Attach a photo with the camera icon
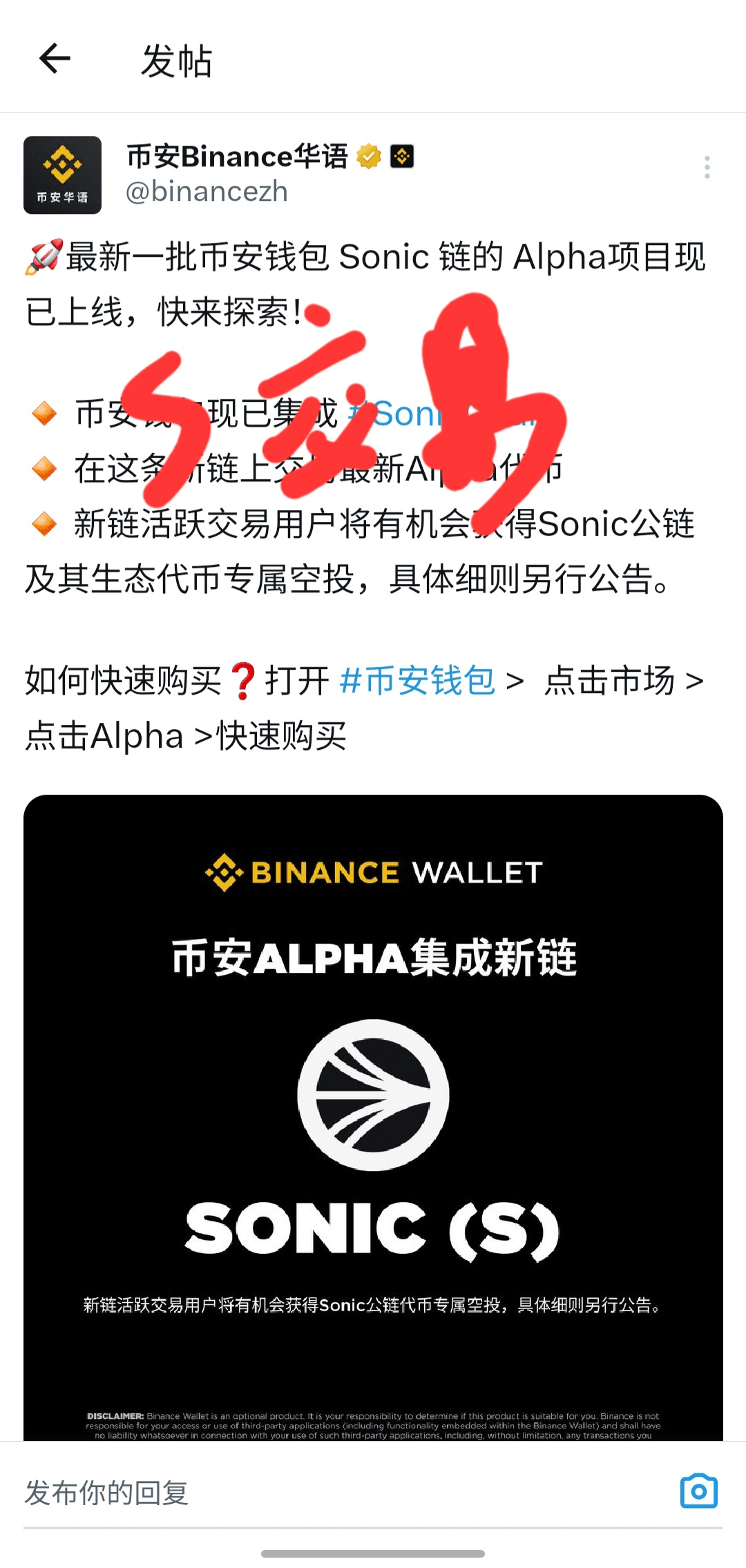Viewport: 746px width, 1568px height. (x=698, y=1491)
